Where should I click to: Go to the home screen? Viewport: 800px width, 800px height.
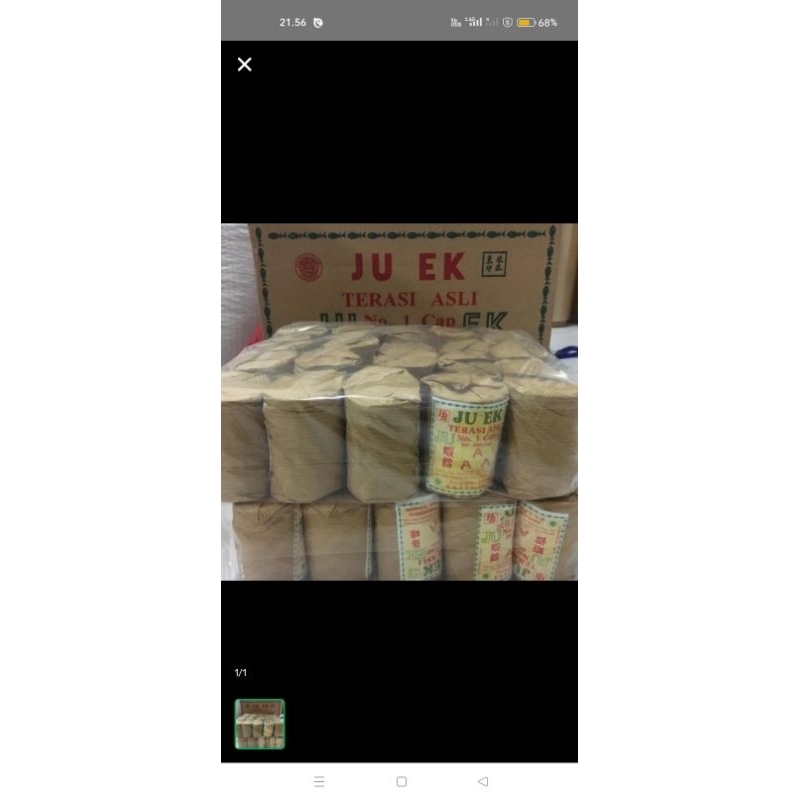[x=401, y=781]
